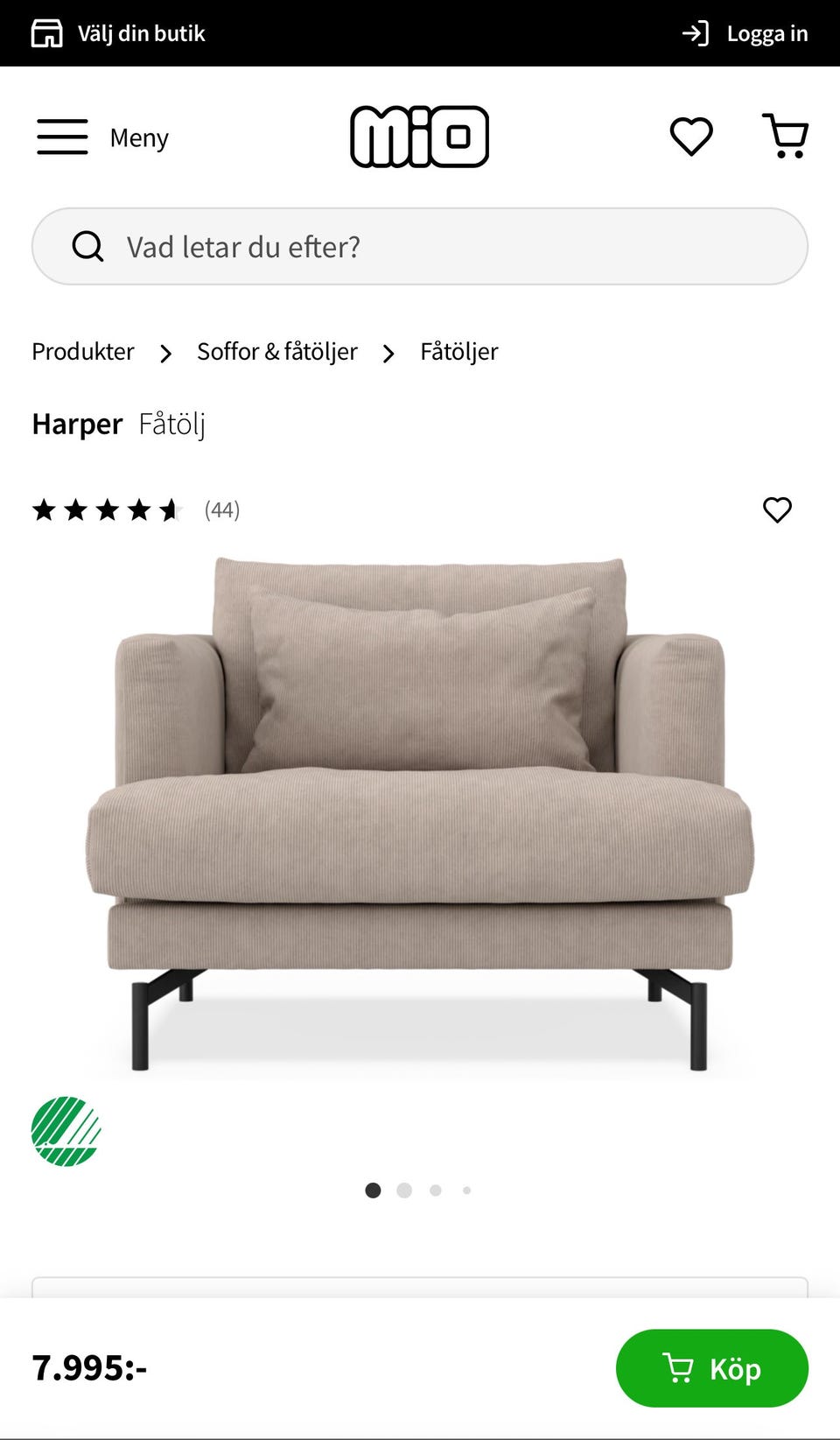This screenshot has width=840, height=1440.
Task: Expand the breadcrumb chevron after Produkter
Action: [x=165, y=353]
